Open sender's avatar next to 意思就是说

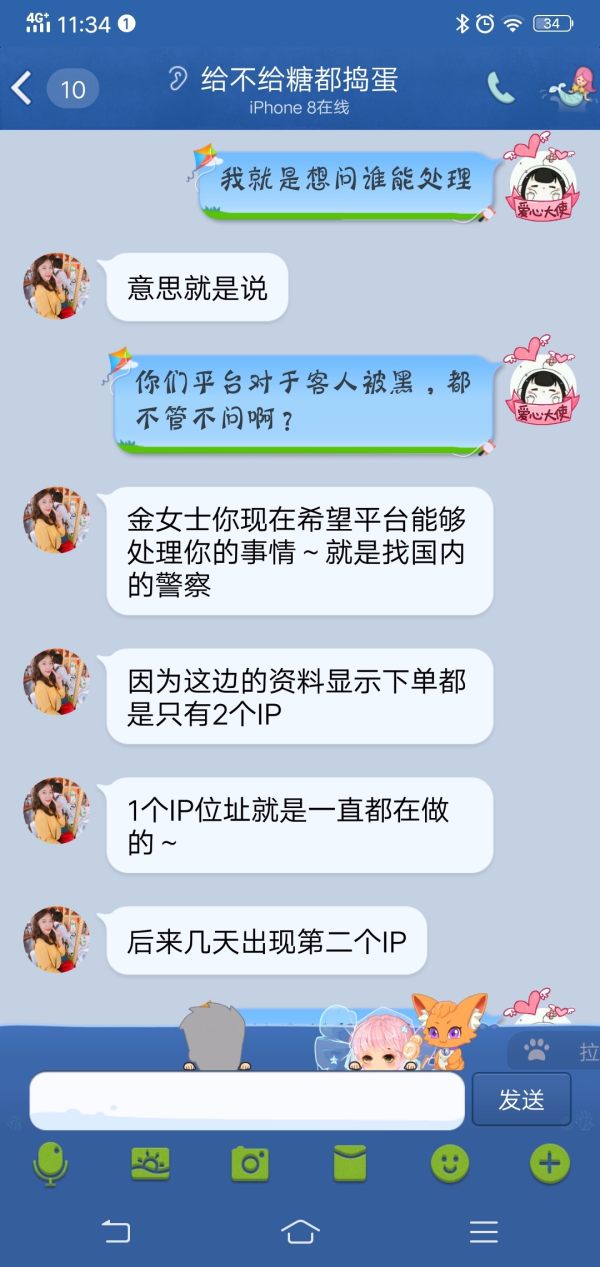pos(56,286)
